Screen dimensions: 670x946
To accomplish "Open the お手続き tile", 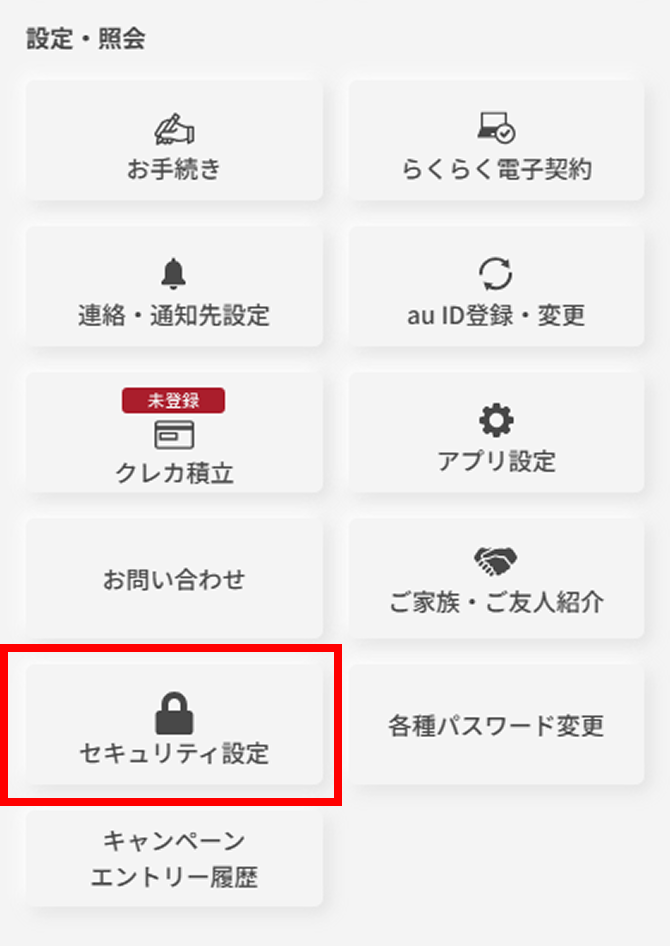I will click(174, 141).
